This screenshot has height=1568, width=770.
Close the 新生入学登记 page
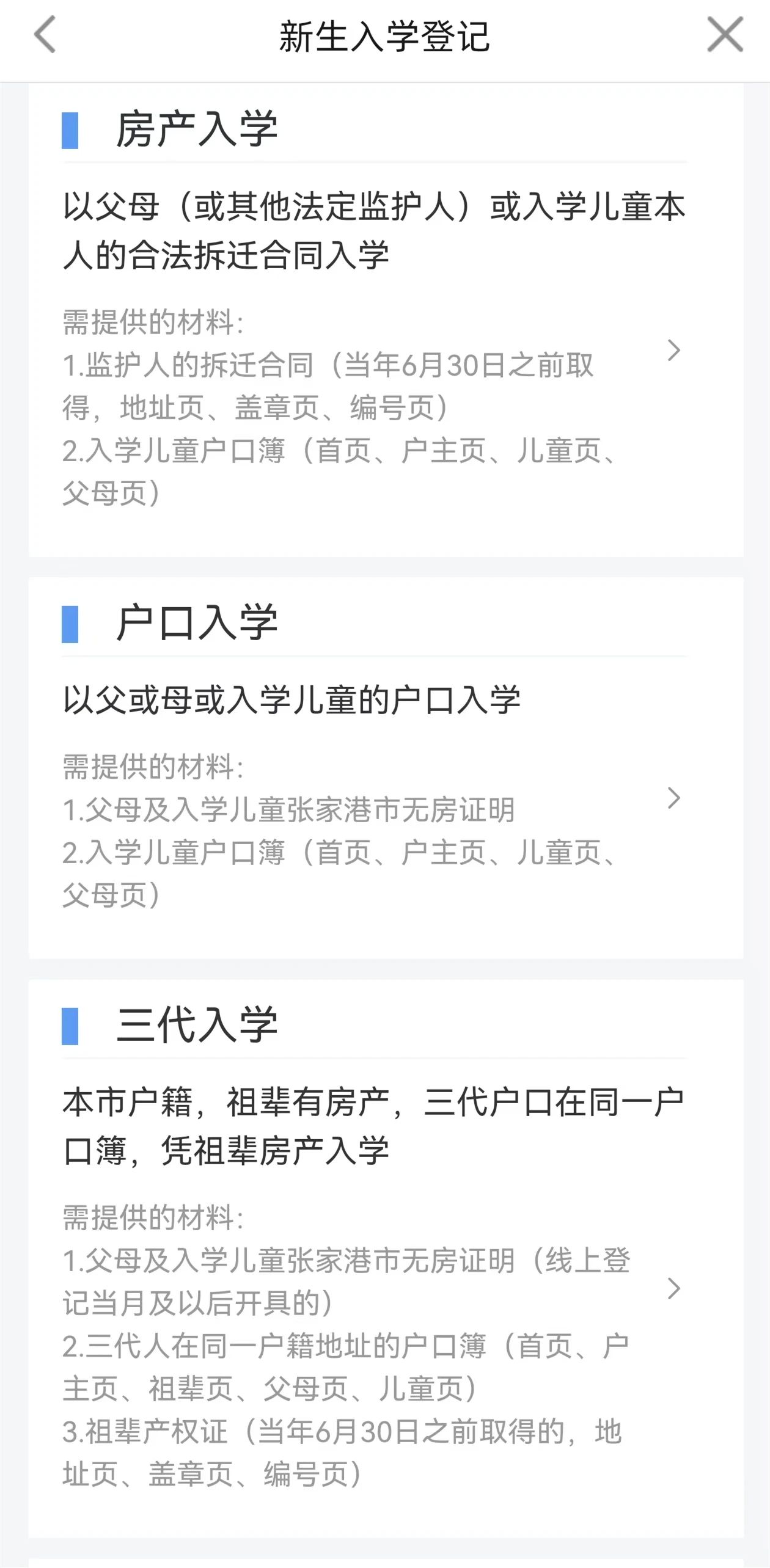click(x=725, y=35)
